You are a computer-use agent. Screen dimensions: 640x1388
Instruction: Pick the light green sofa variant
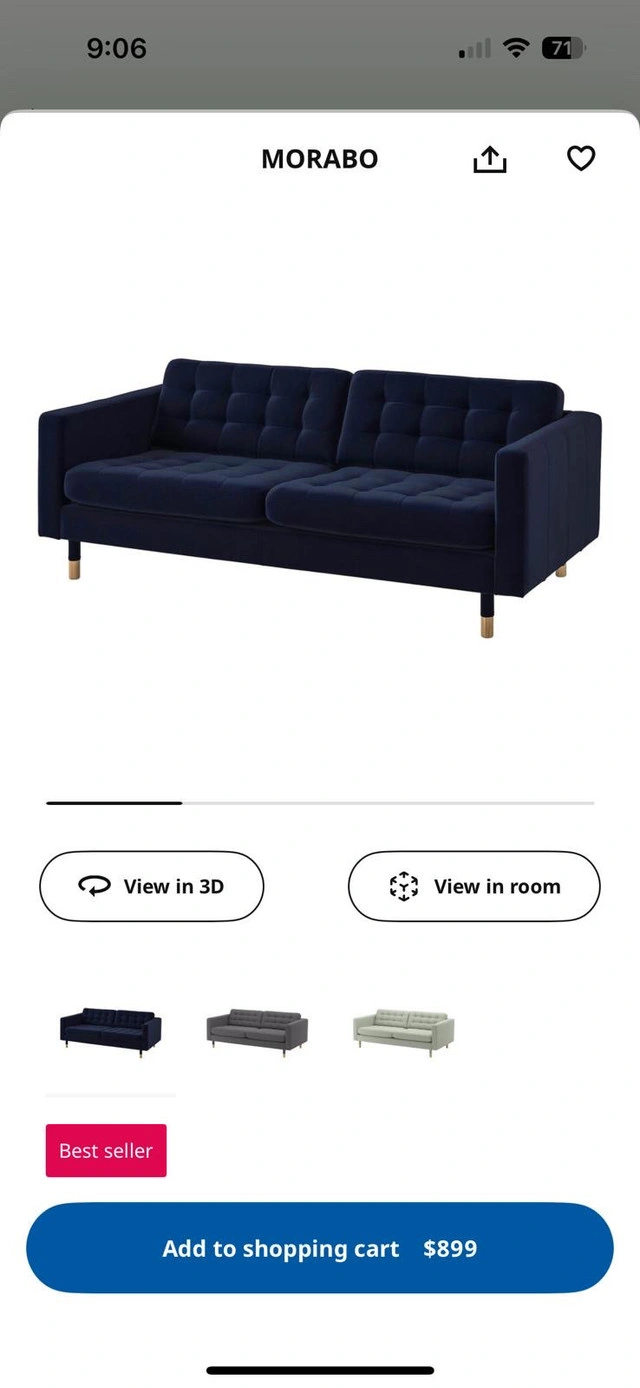pos(404,1030)
